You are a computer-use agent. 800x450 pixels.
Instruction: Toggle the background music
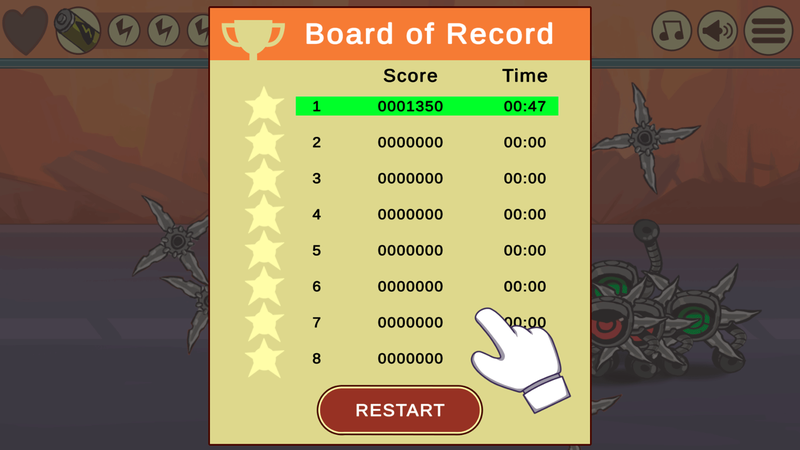pyautogui.click(x=672, y=31)
